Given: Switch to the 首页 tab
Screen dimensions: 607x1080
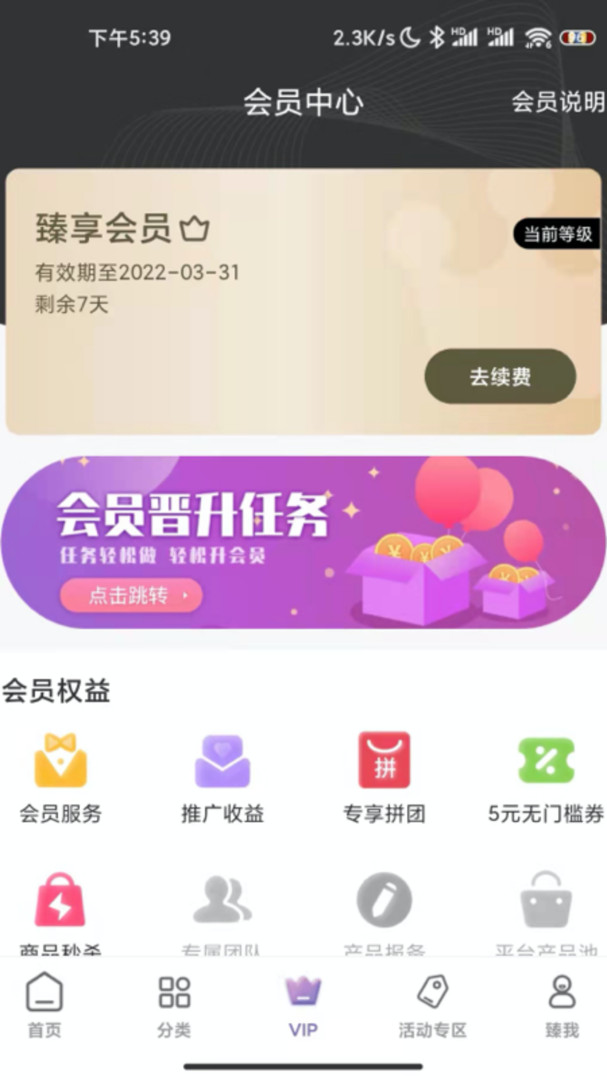Looking at the screenshot, I should [44, 1006].
